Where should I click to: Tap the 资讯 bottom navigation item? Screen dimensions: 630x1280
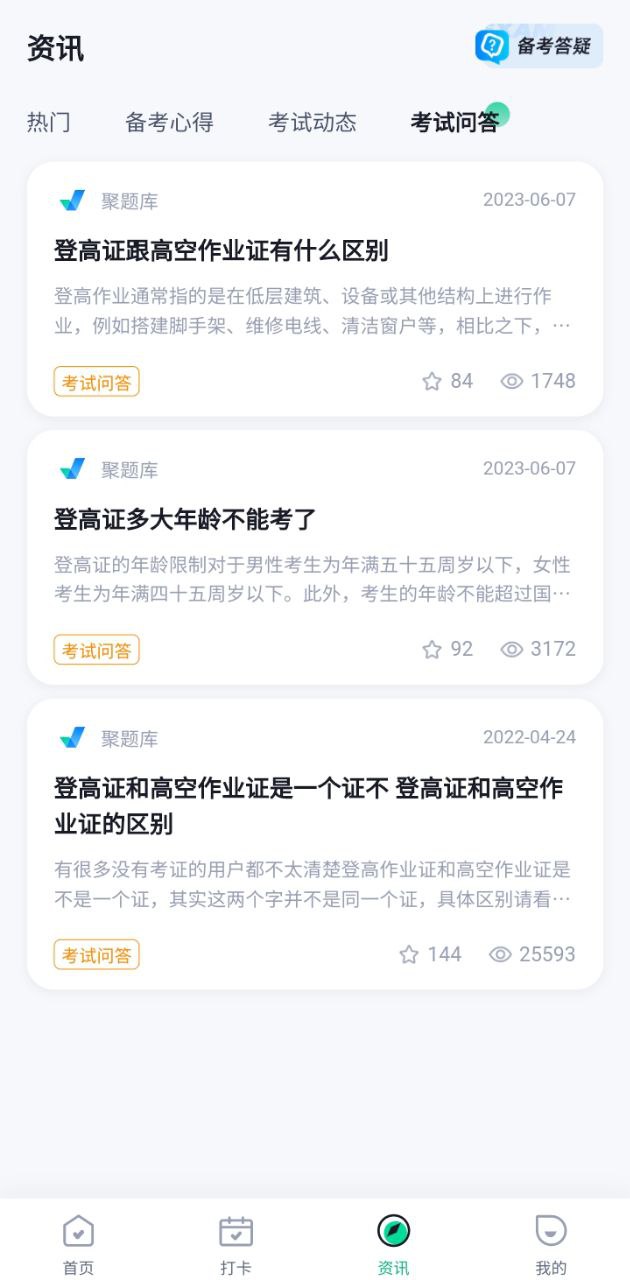[393, 1243]
